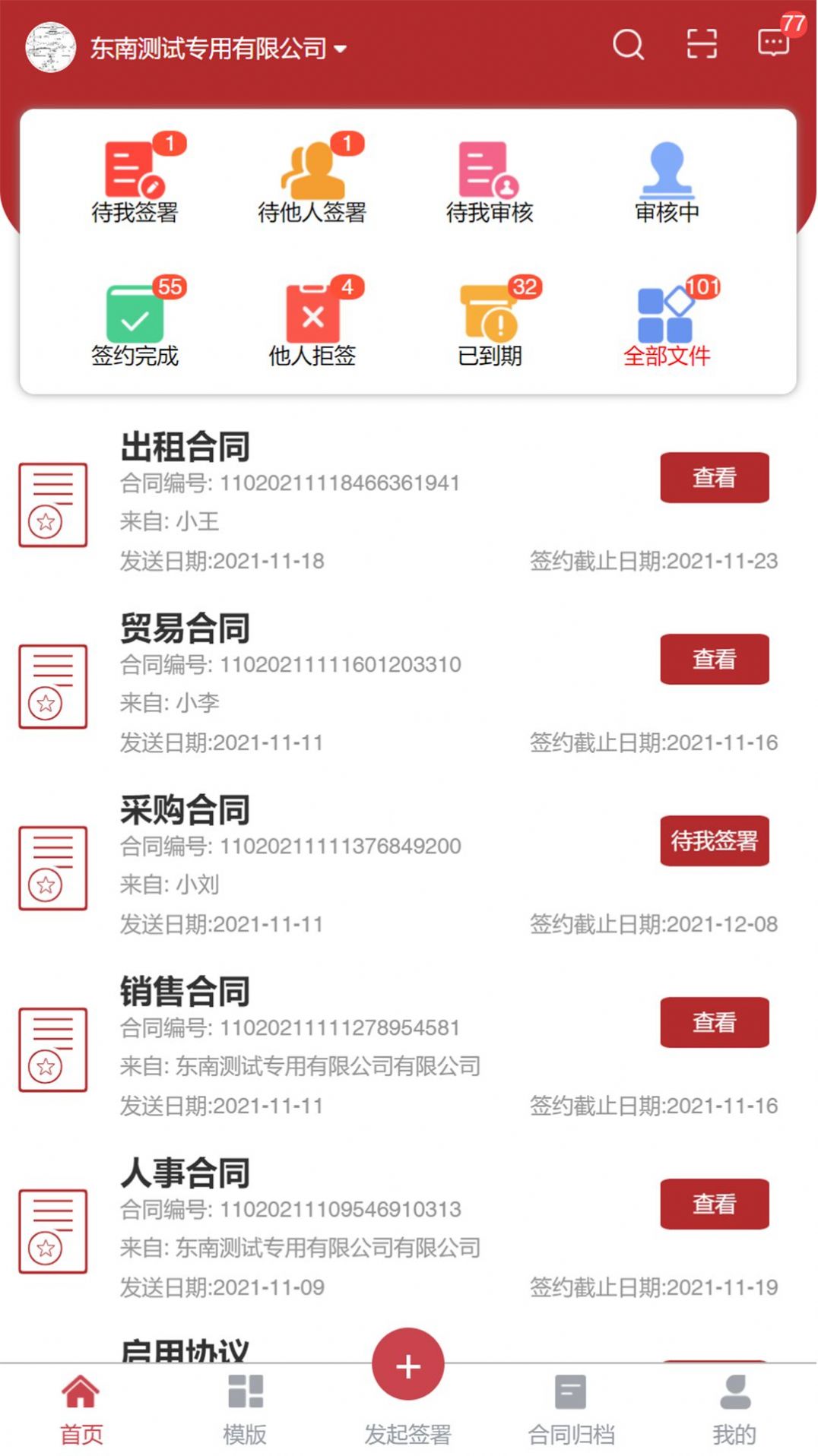Tap 查看 for 贸易合同

(715, 660)
